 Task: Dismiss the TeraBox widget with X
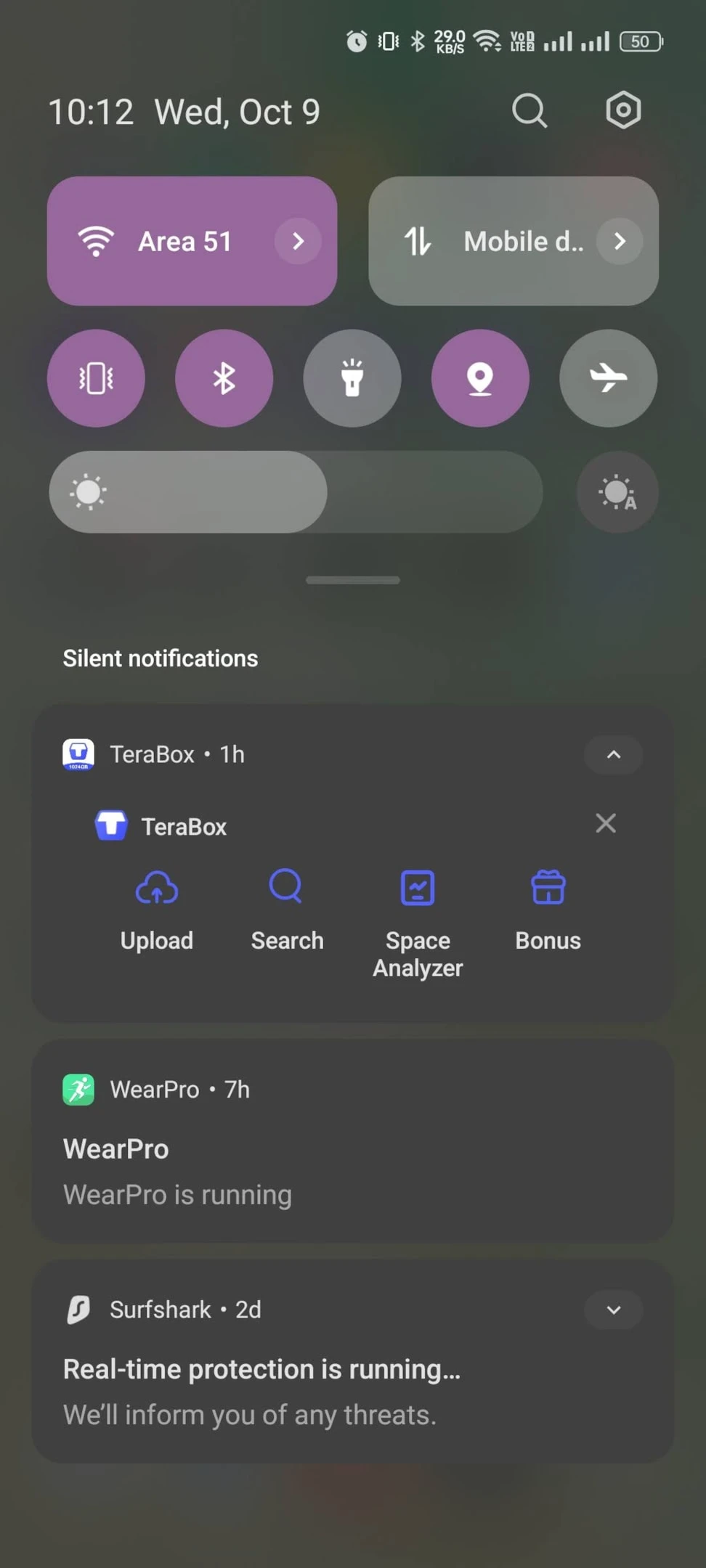(x=605, y=823)
